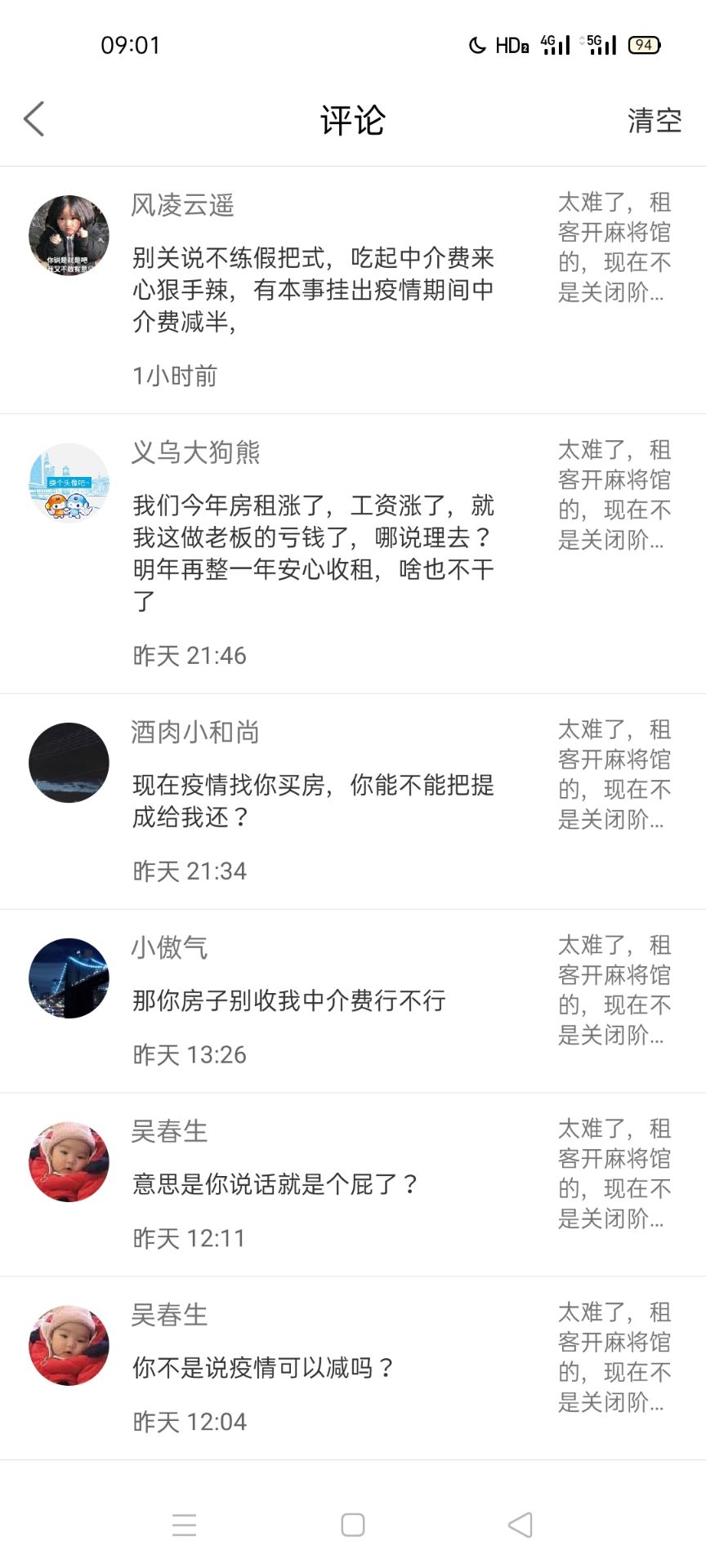
Task: Open the comment from 风凌云遥
Action: (x=313, y=290)
